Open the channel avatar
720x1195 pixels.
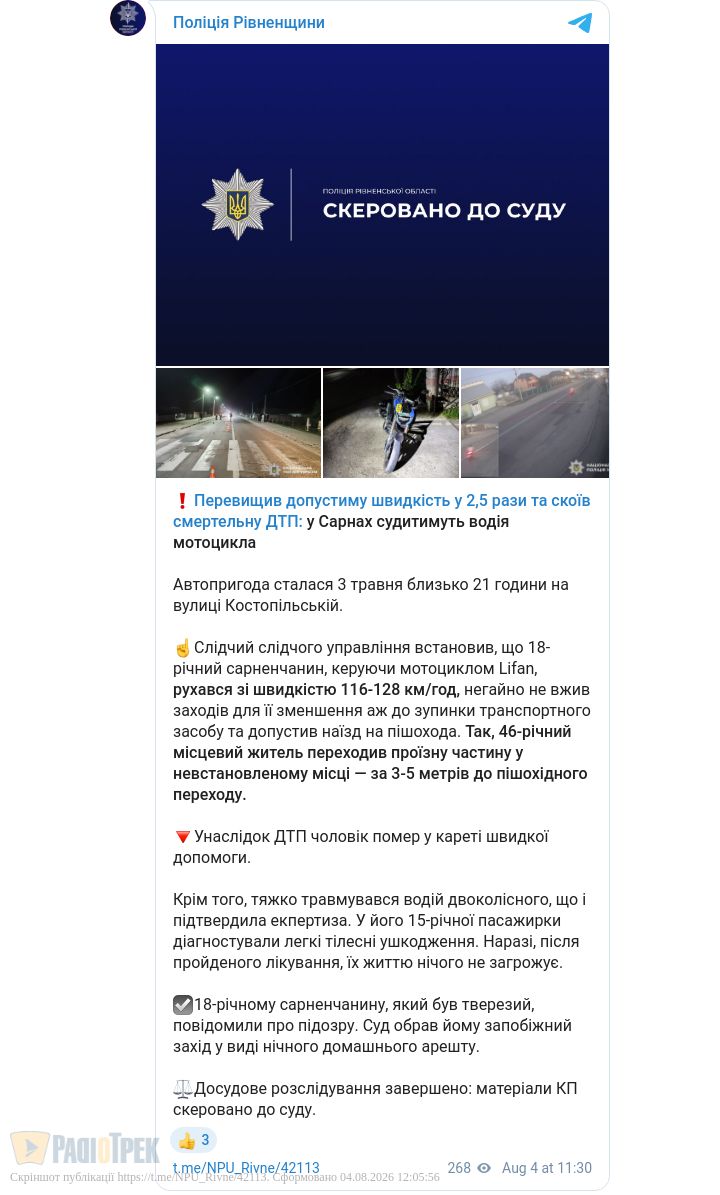click(x=128, y=18)
